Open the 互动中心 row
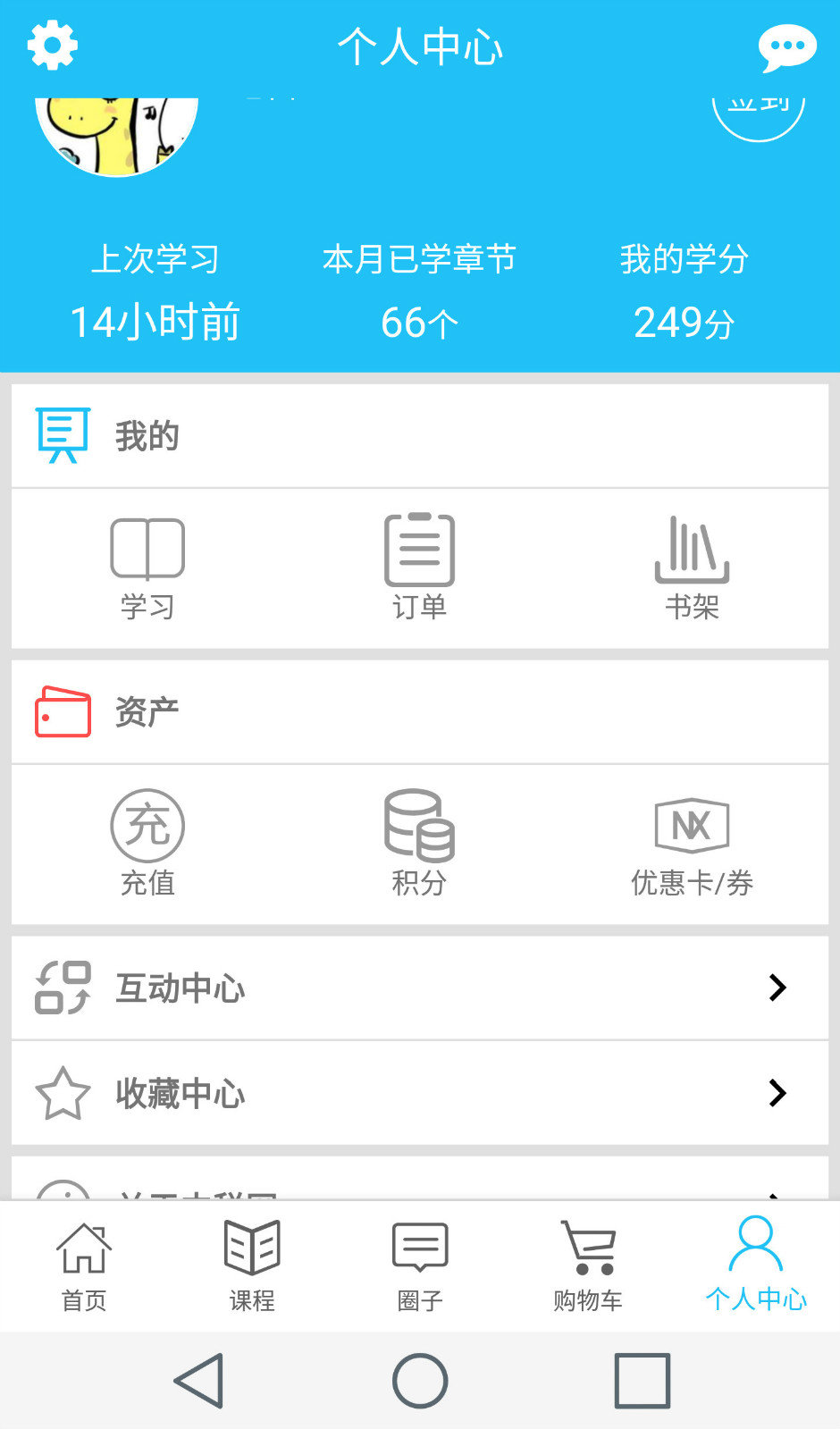The height and width of the screenshot is (1429, 840). 420,988
